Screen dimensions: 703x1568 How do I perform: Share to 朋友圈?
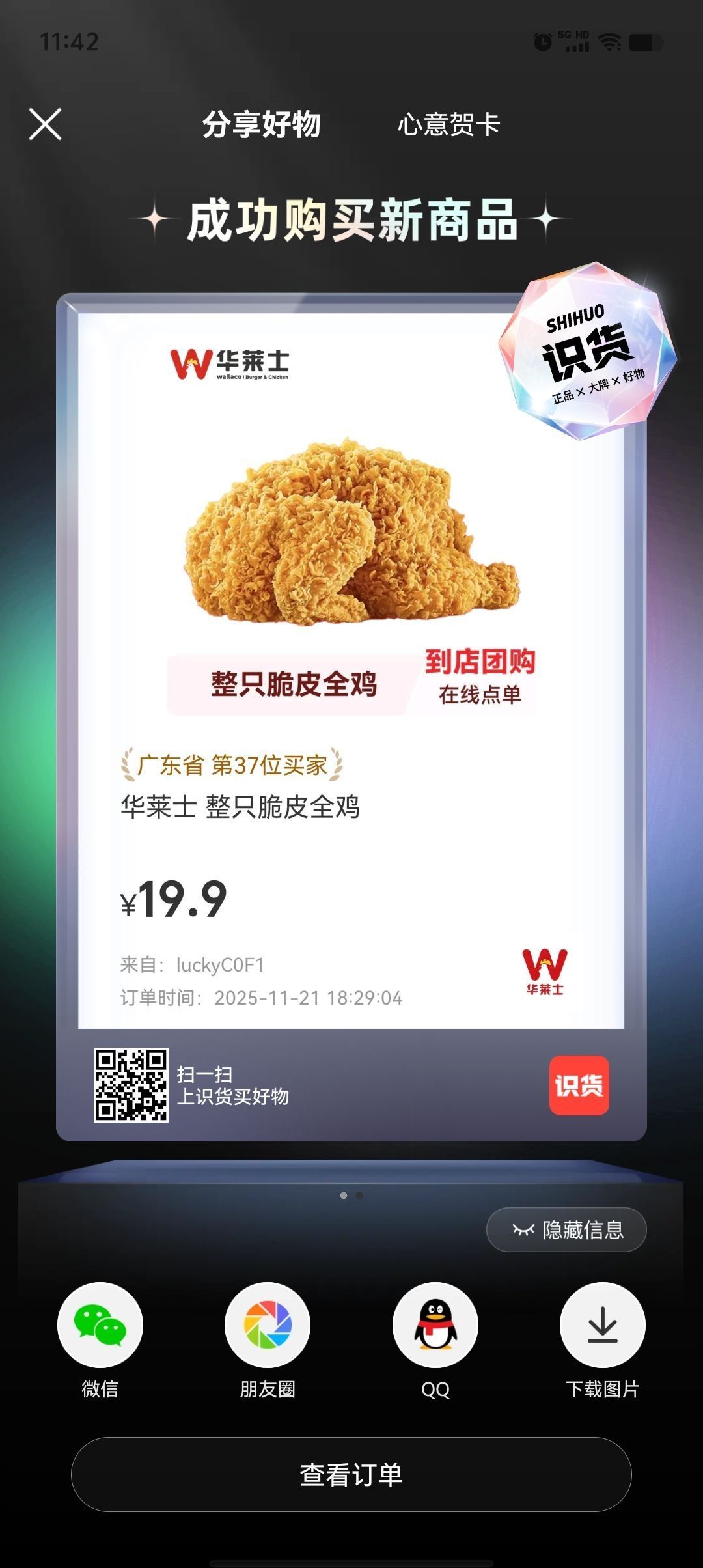click(268, 1324)
